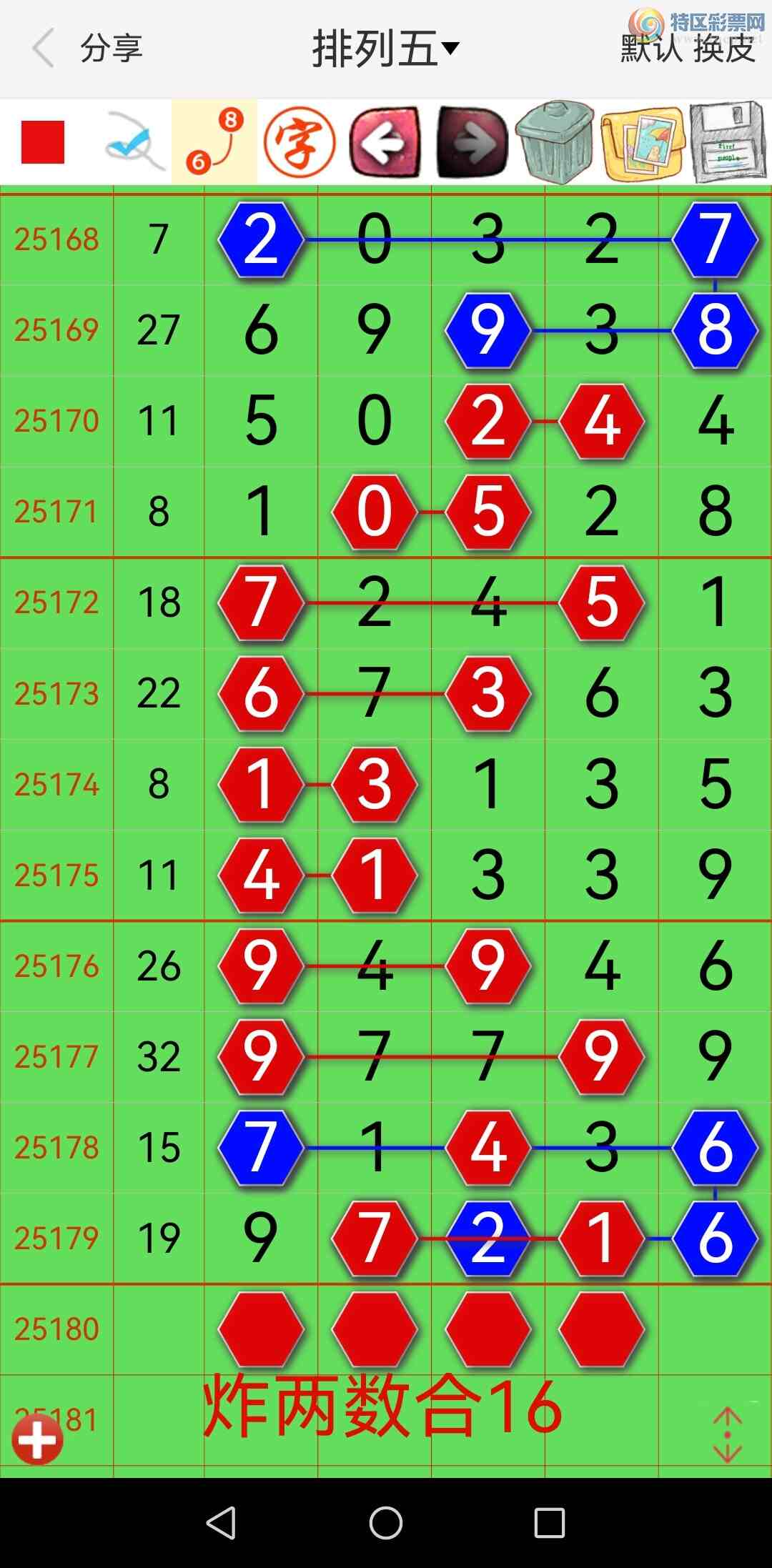Tap the red plus button
772x1568 pixels.
coord(38,1439)
